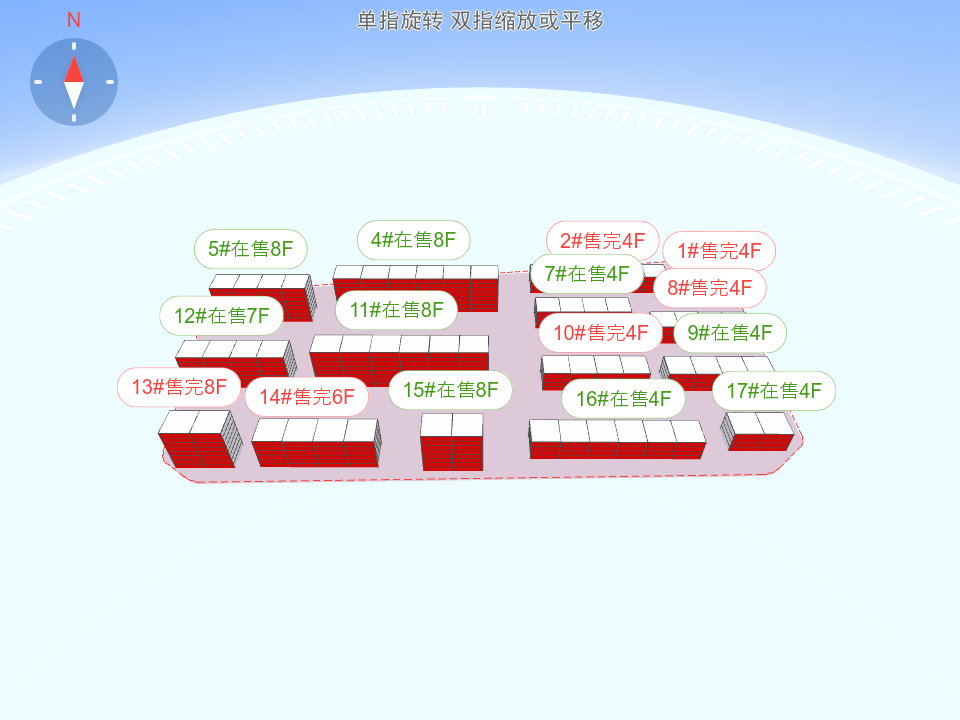Viewport: 960px width, 720px height.
Task: Choose building 12#在售7F
Action: pos(221,316)
